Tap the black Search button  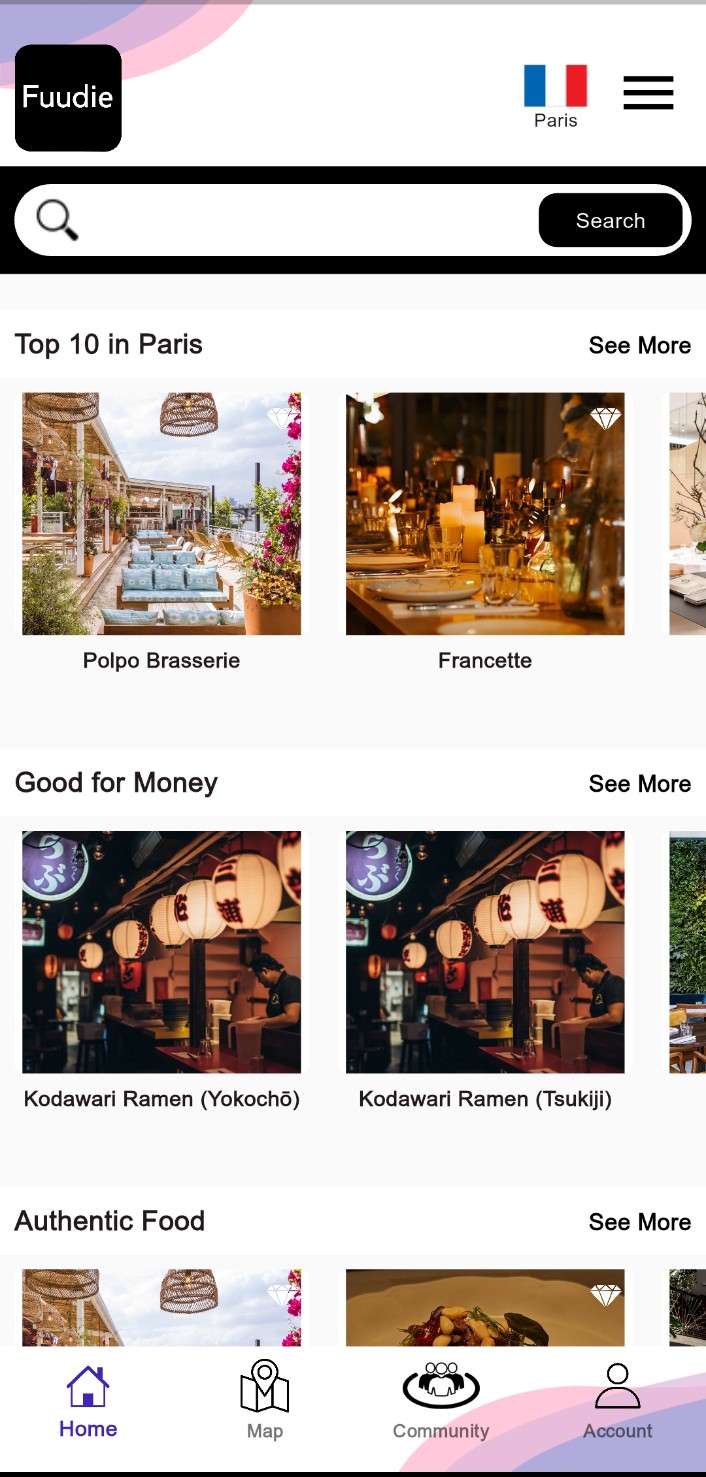tap(610, 220)
